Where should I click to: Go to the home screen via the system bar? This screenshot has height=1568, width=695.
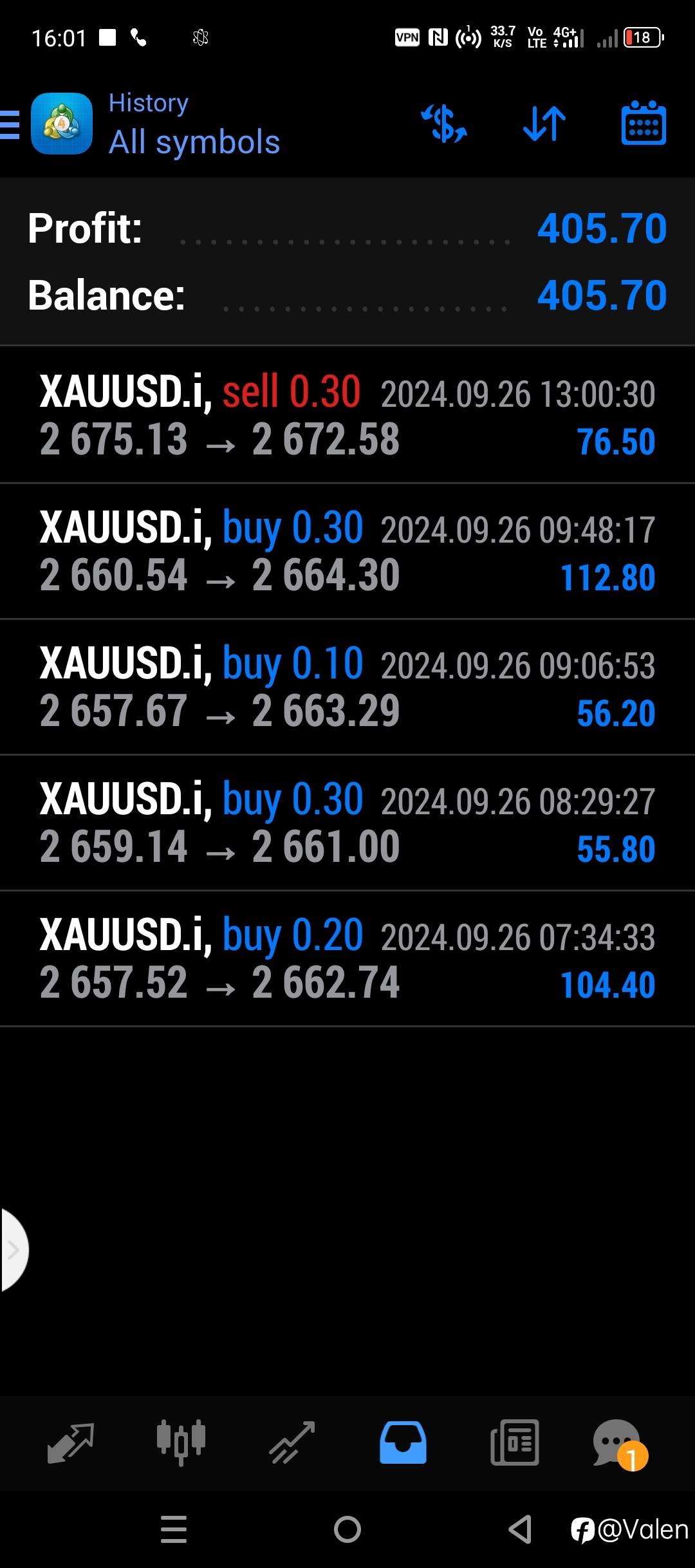(347, 1529)
